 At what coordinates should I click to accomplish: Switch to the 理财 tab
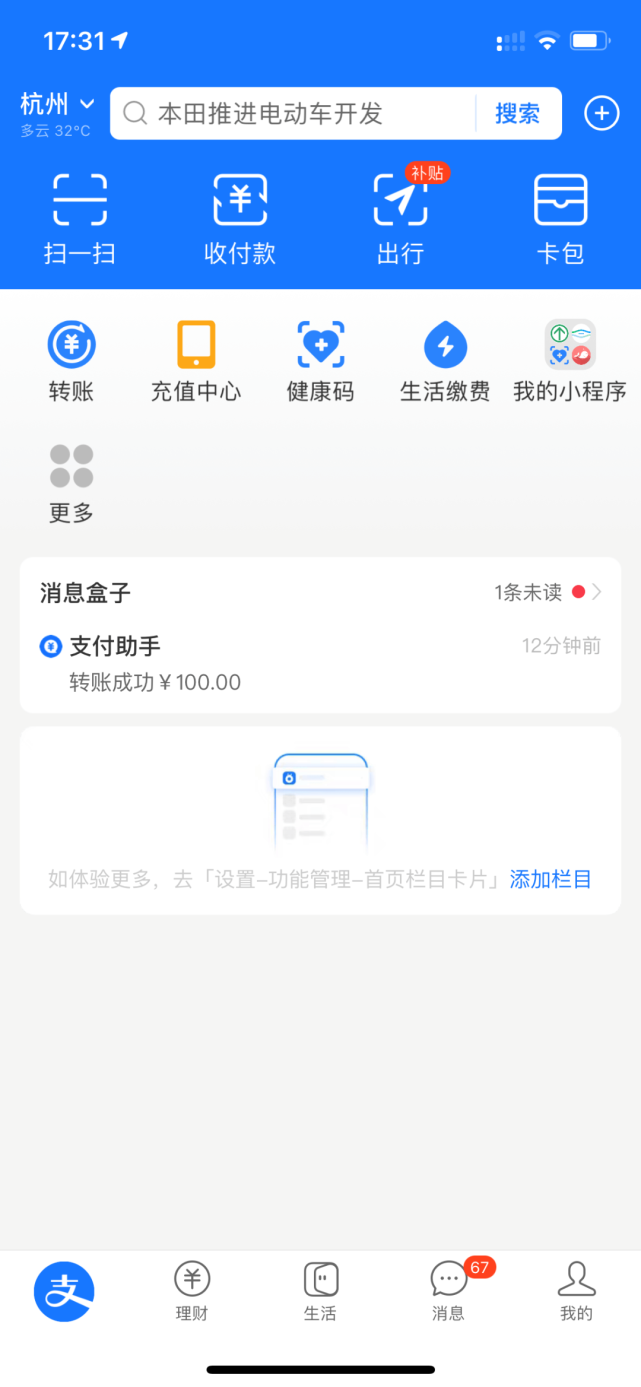(192, 1291)
